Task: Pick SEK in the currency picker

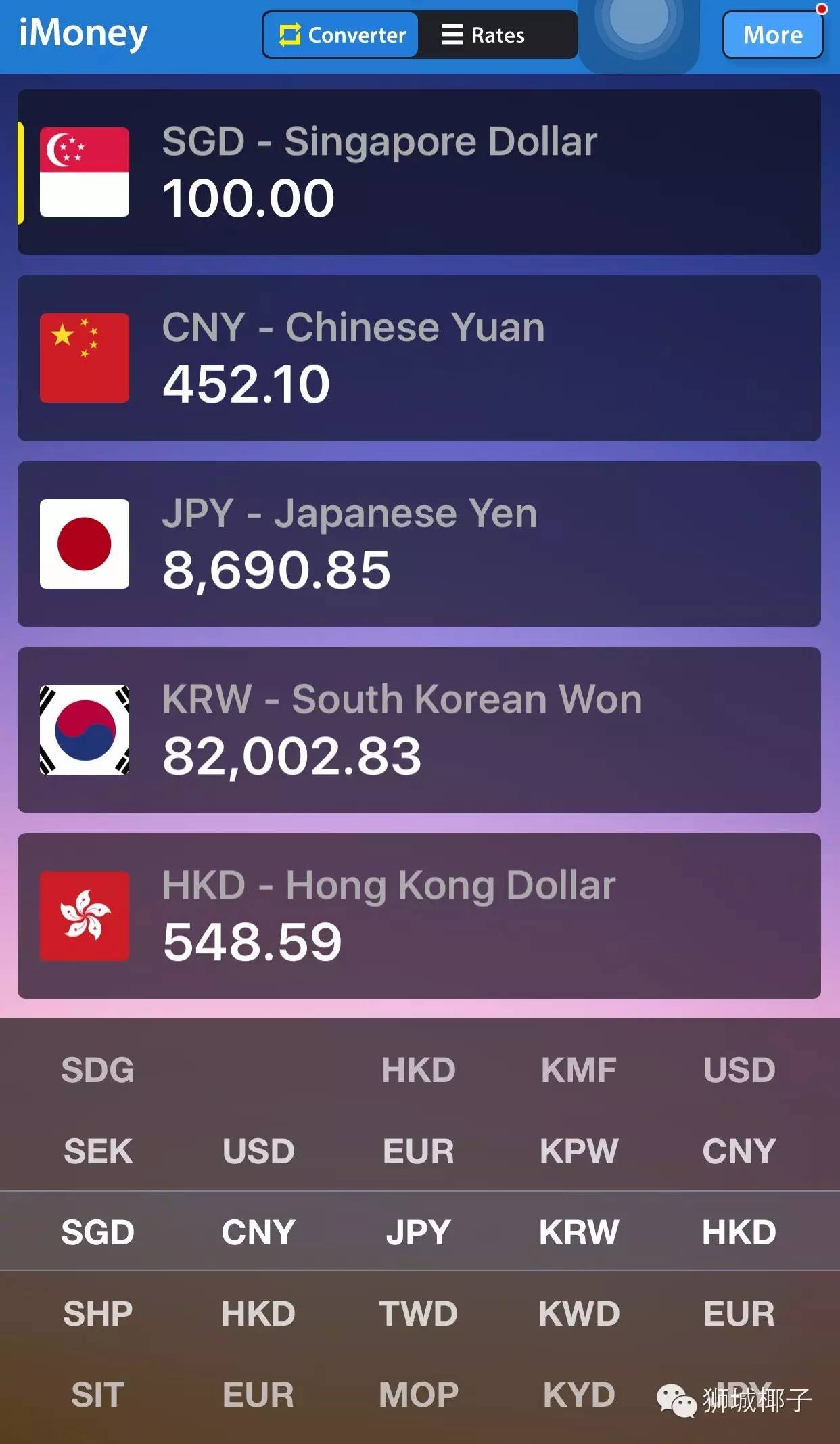Action: 98,1151
